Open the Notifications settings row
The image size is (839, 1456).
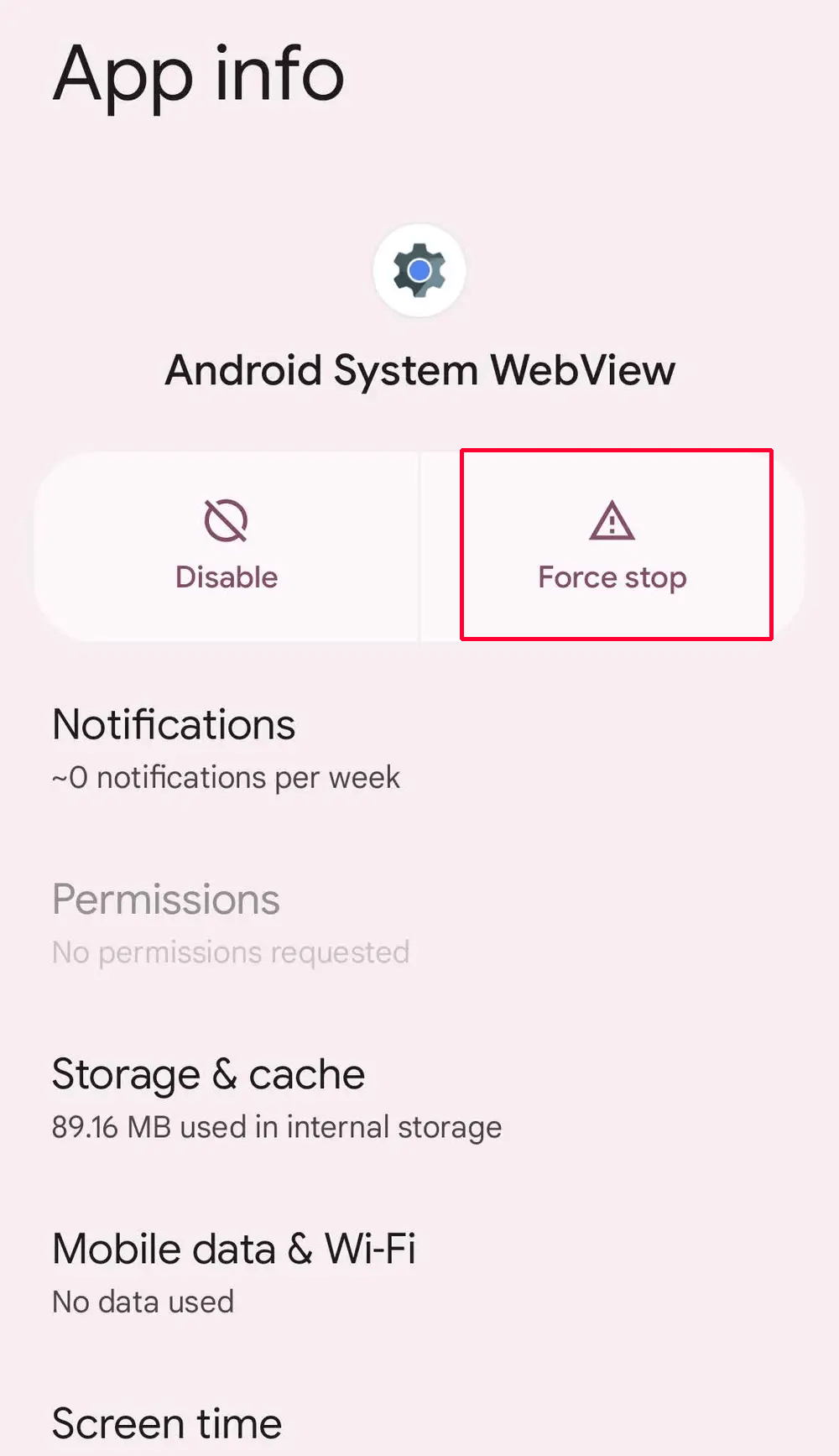coord(419,749)
